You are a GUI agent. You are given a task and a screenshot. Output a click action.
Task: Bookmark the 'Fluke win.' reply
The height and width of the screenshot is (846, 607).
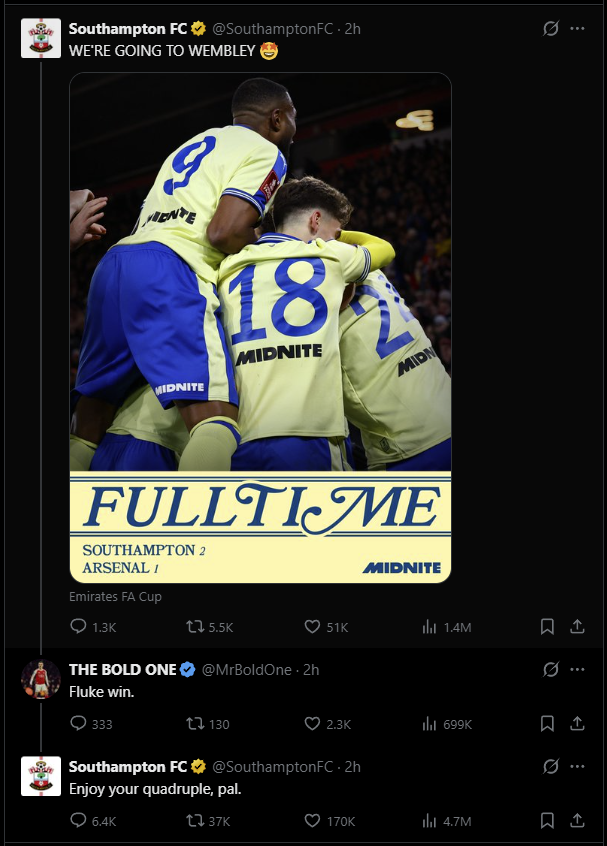[x=547, y=724]
